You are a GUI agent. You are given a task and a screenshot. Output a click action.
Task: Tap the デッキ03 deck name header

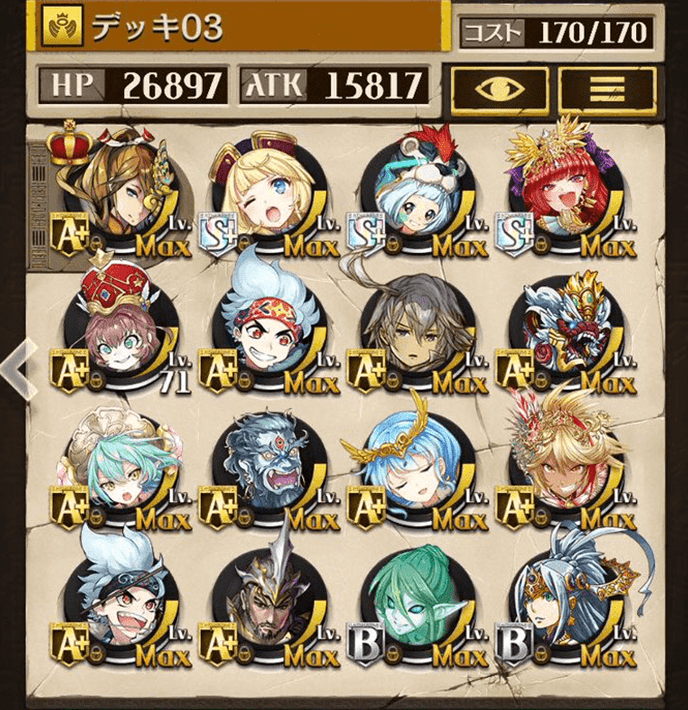[240, 30]
